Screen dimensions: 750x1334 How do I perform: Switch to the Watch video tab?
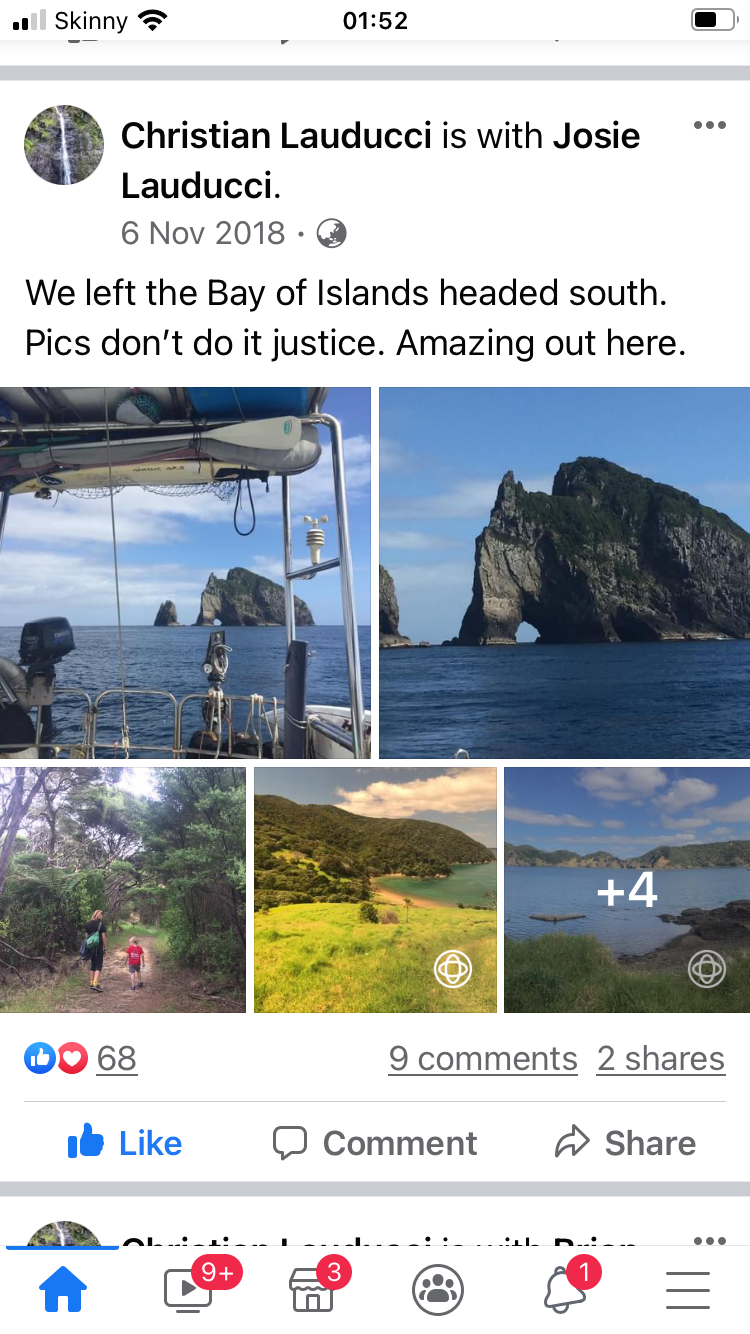coord(190,1291)
